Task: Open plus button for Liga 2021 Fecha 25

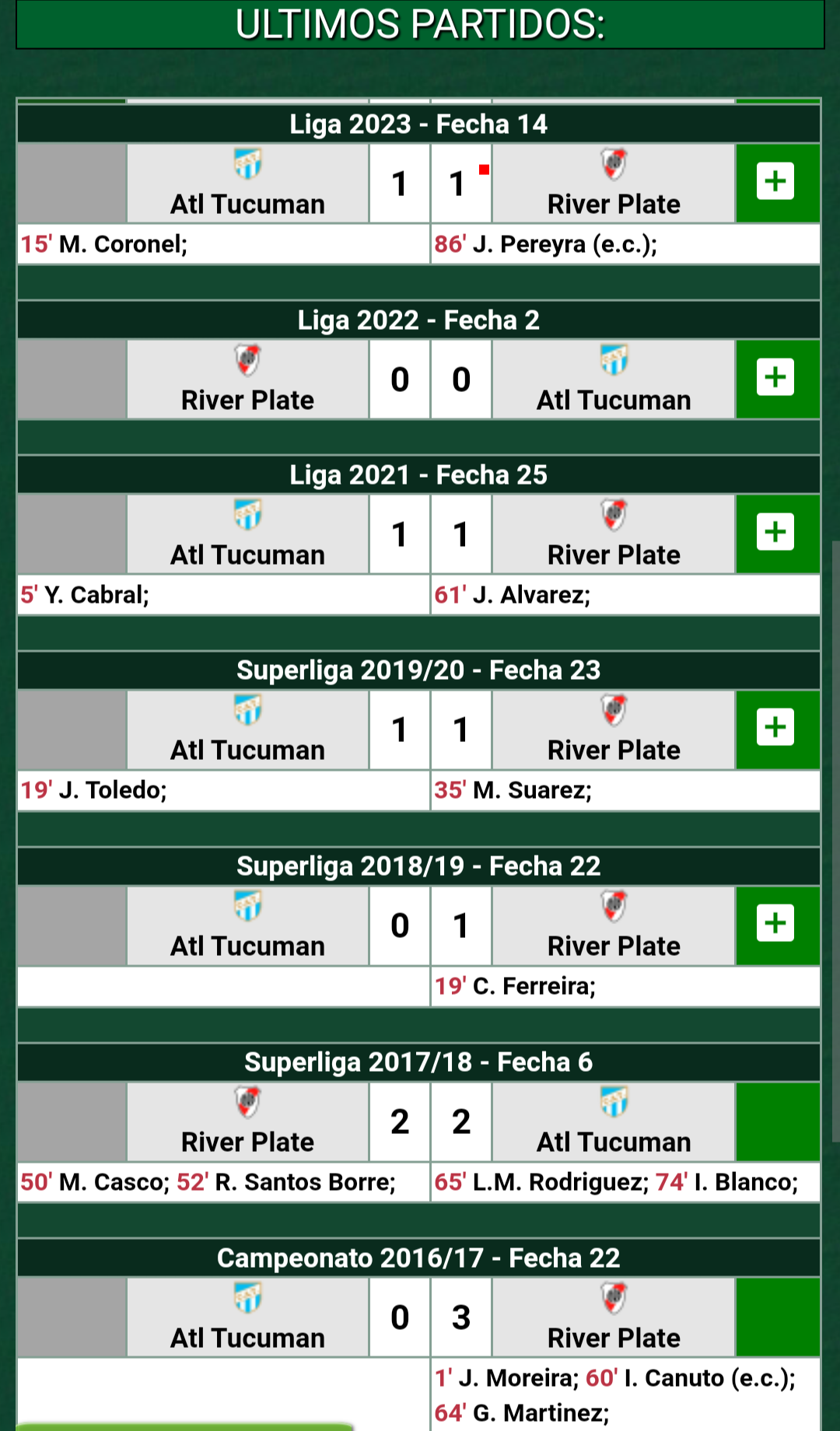Action: click(775, 532)
